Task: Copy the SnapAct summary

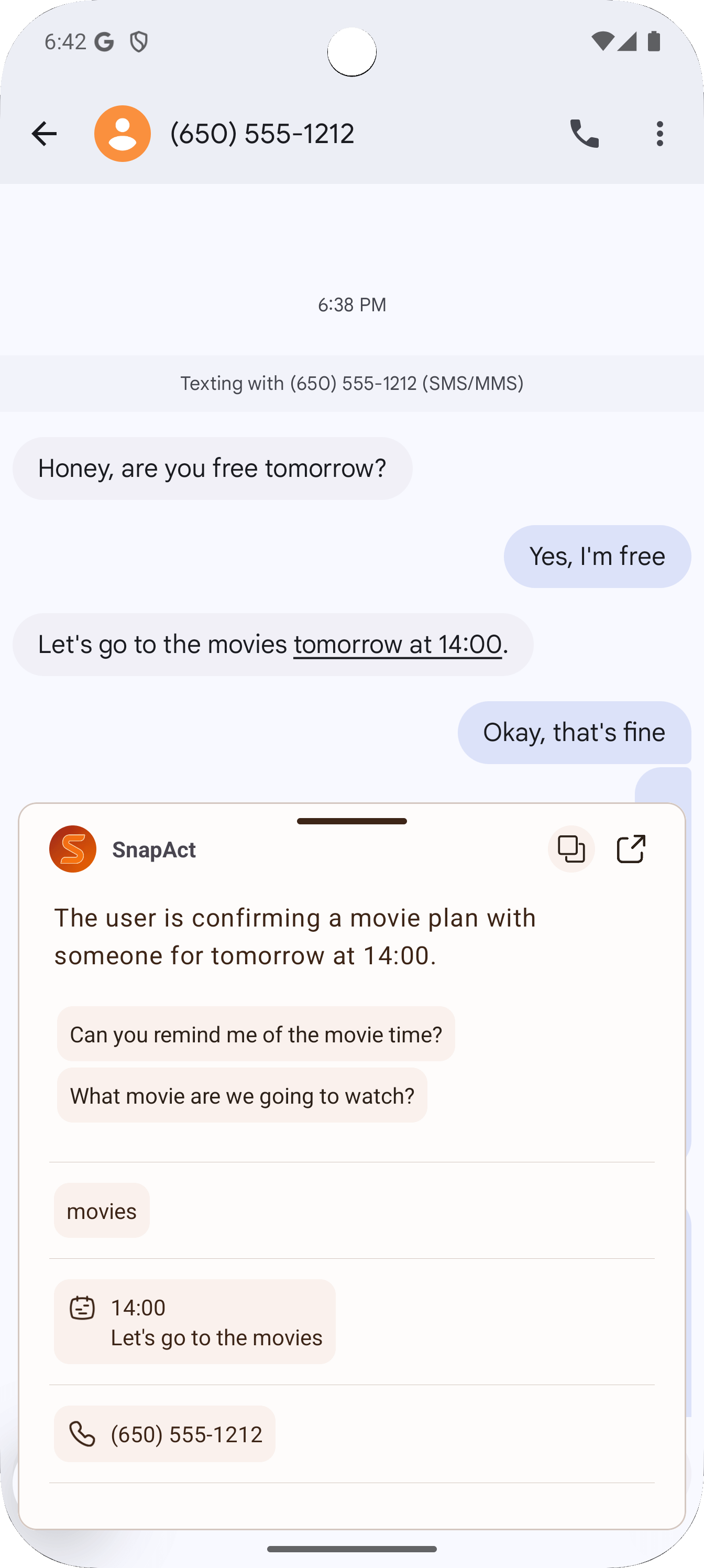Action: point(571,849)
